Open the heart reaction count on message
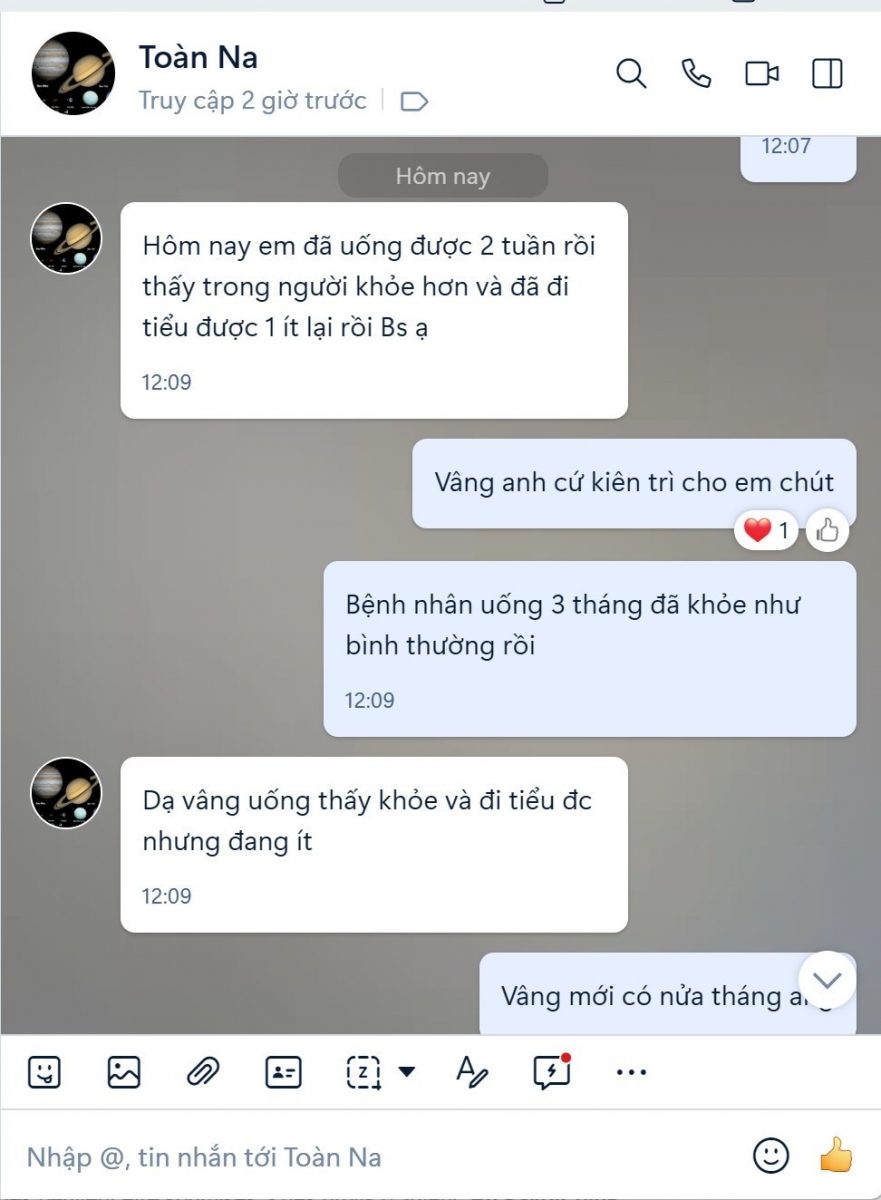The width and height of the screenshot is (881, 1200). [x=767, y=531]
